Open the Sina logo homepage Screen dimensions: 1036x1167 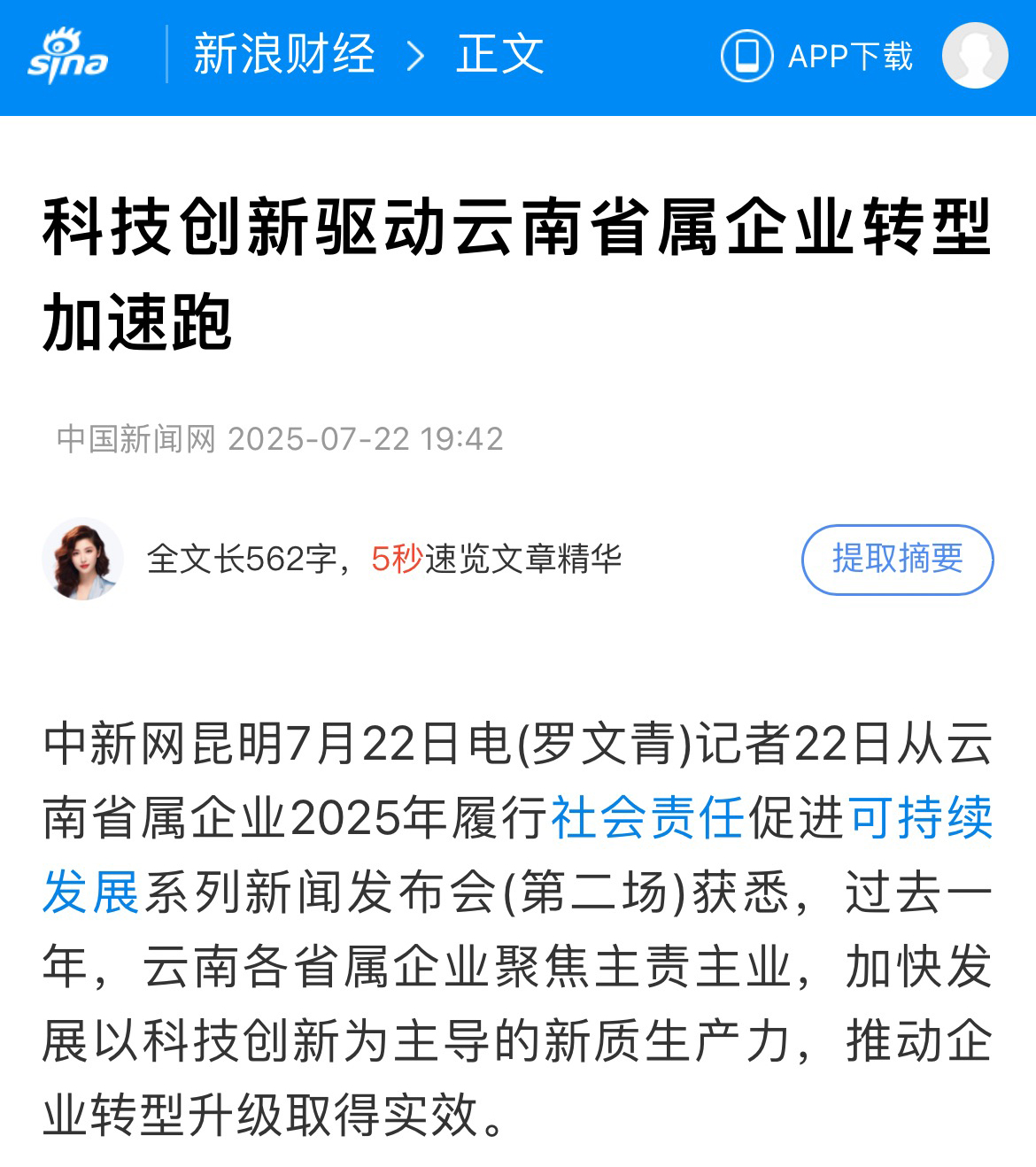click(67, 56)
